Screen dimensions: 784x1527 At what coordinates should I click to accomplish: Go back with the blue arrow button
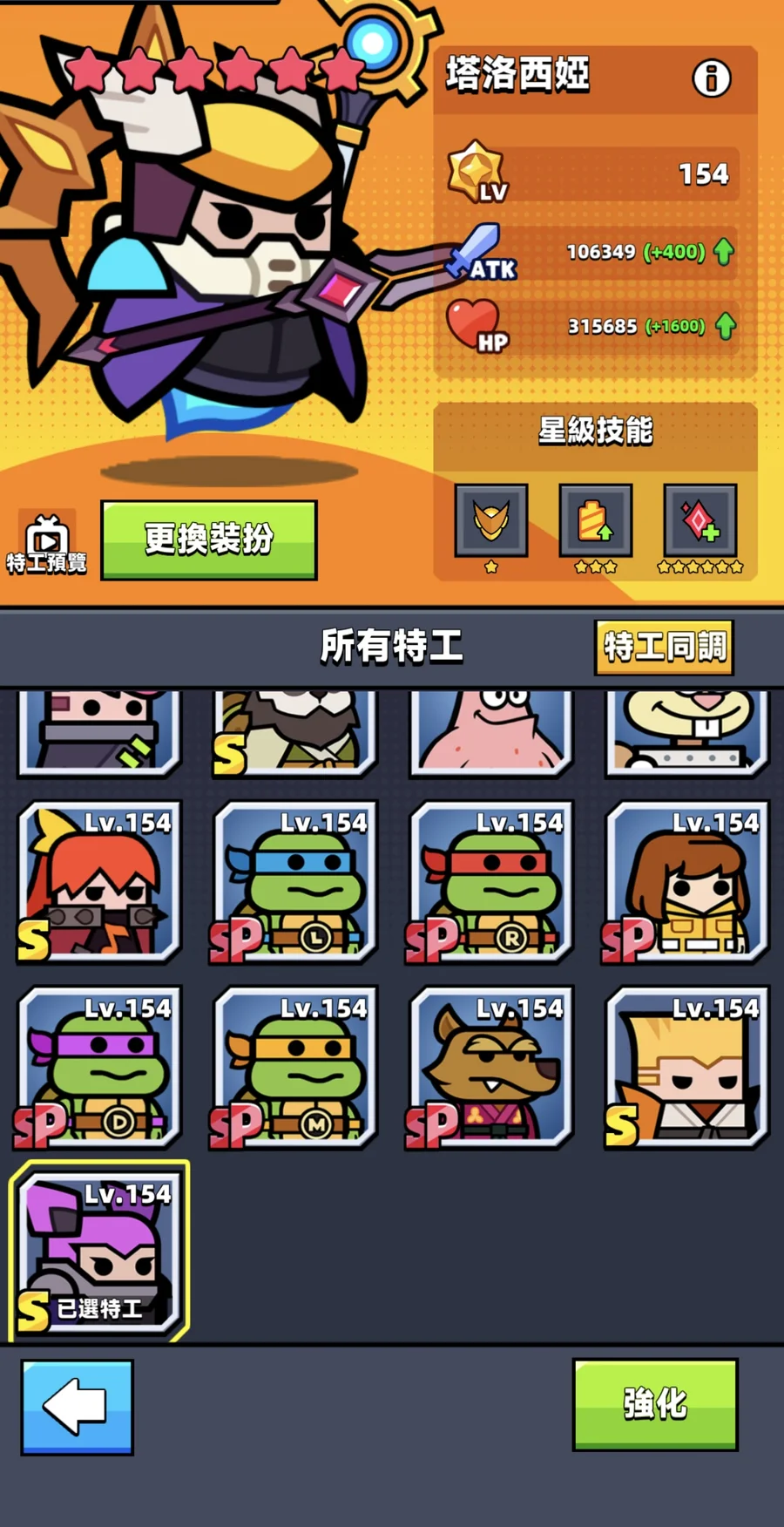(x=78, y=1407)
